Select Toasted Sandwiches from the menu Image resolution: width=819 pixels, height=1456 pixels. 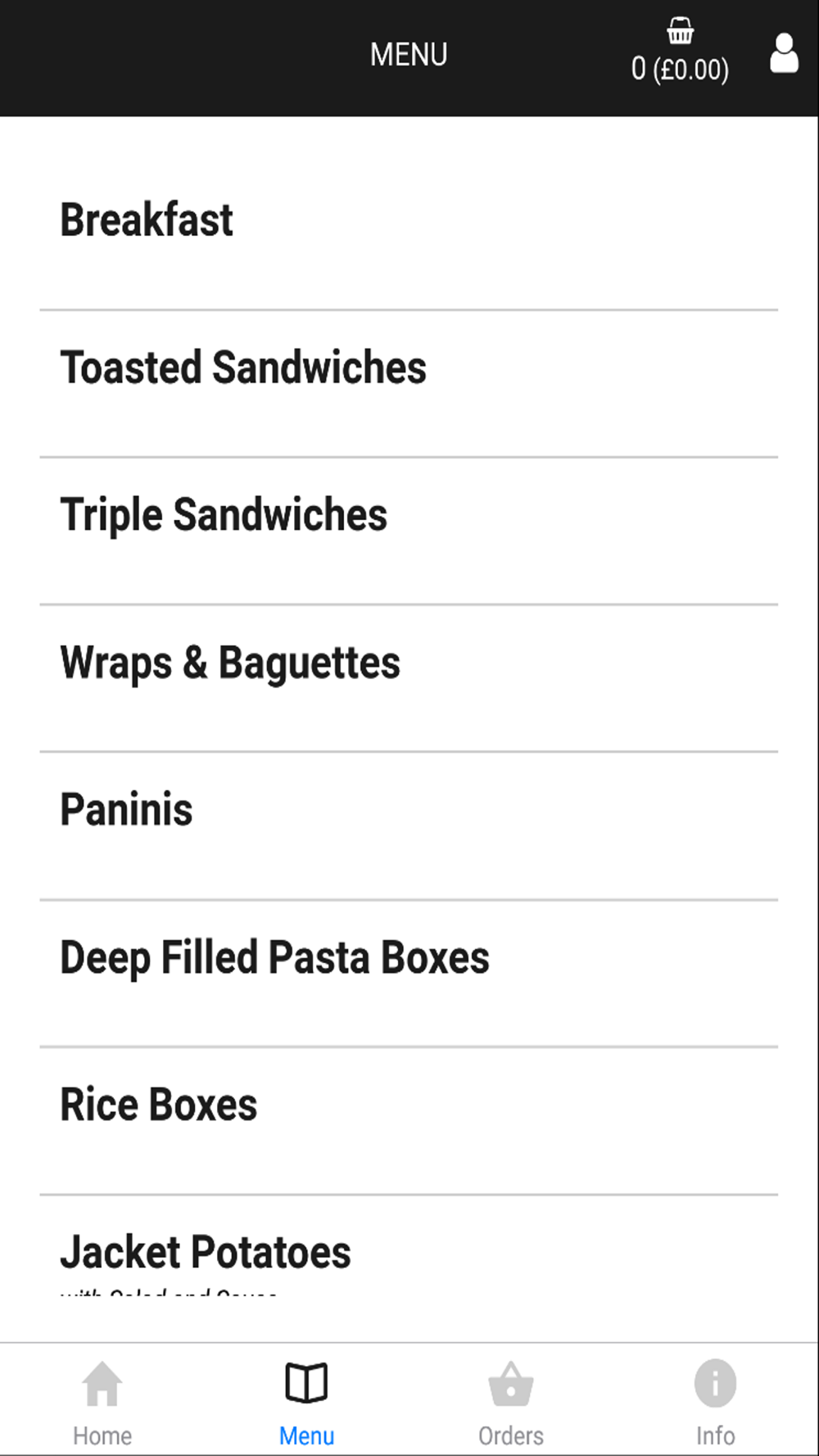243,368
